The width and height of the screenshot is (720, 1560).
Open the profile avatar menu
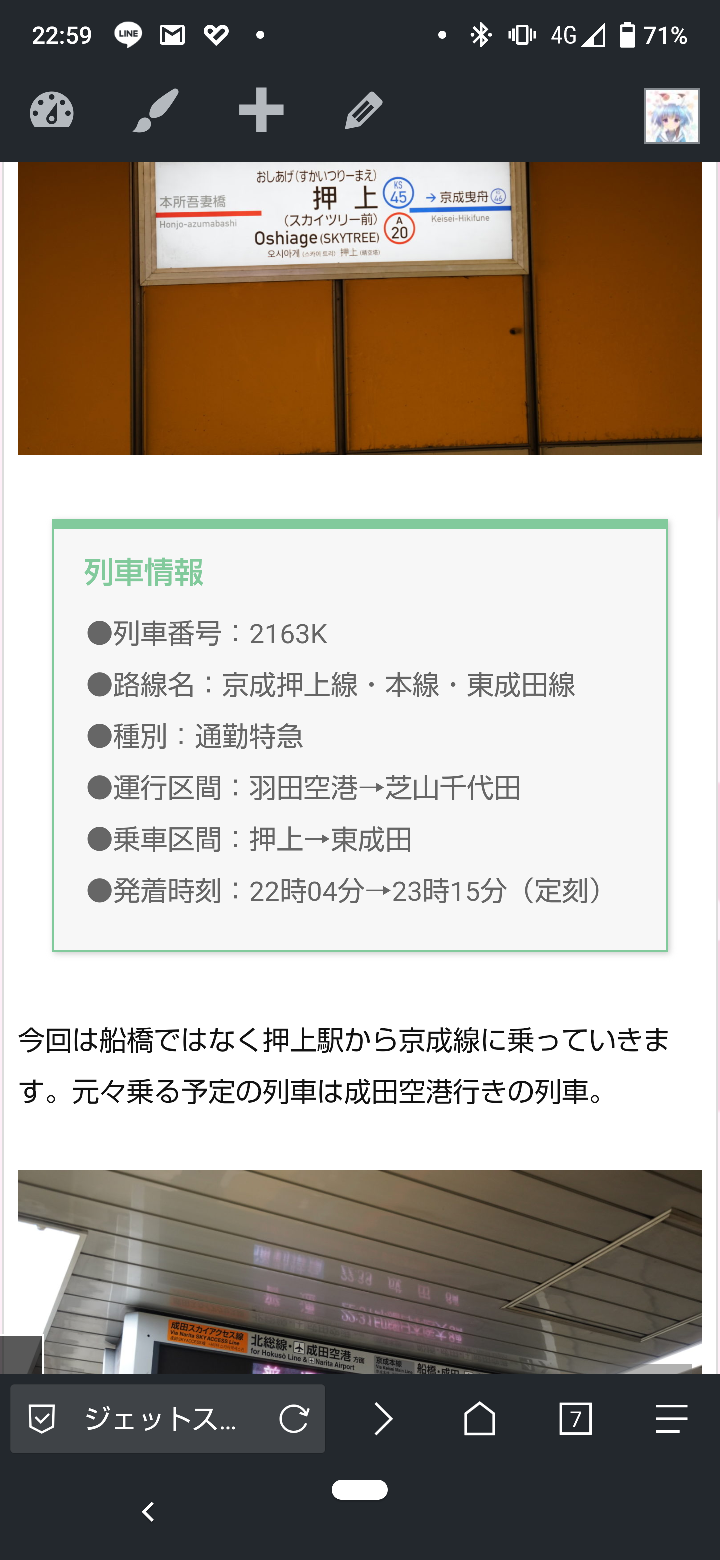tap(671, 116)
